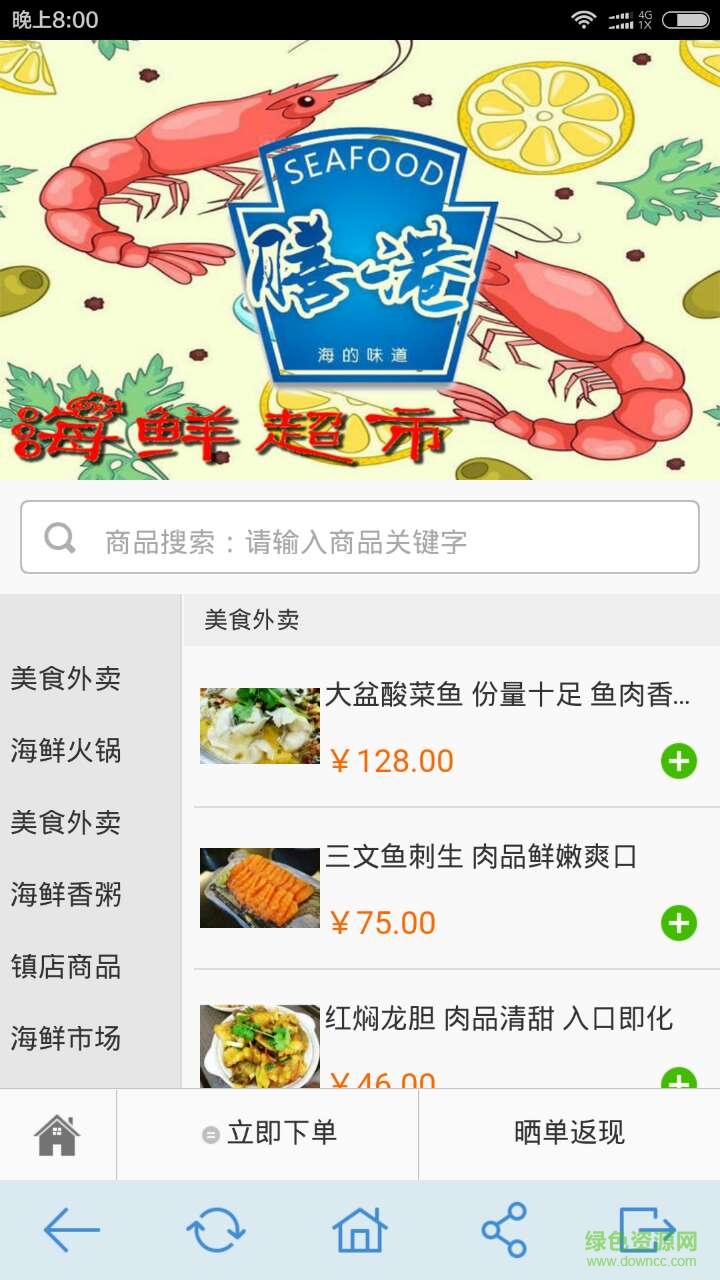This screenshot has height=1280, width=720.
Task: Tap the 立即下单 button
Action: (x=268, y=1133)
